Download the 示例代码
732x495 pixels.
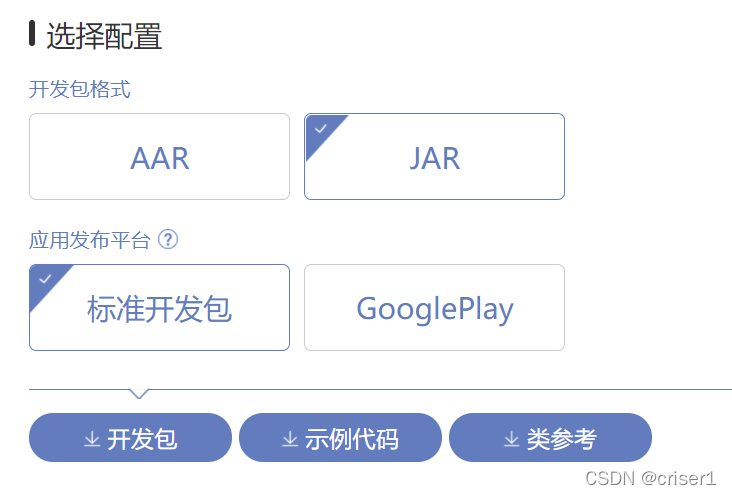[340, 438]
